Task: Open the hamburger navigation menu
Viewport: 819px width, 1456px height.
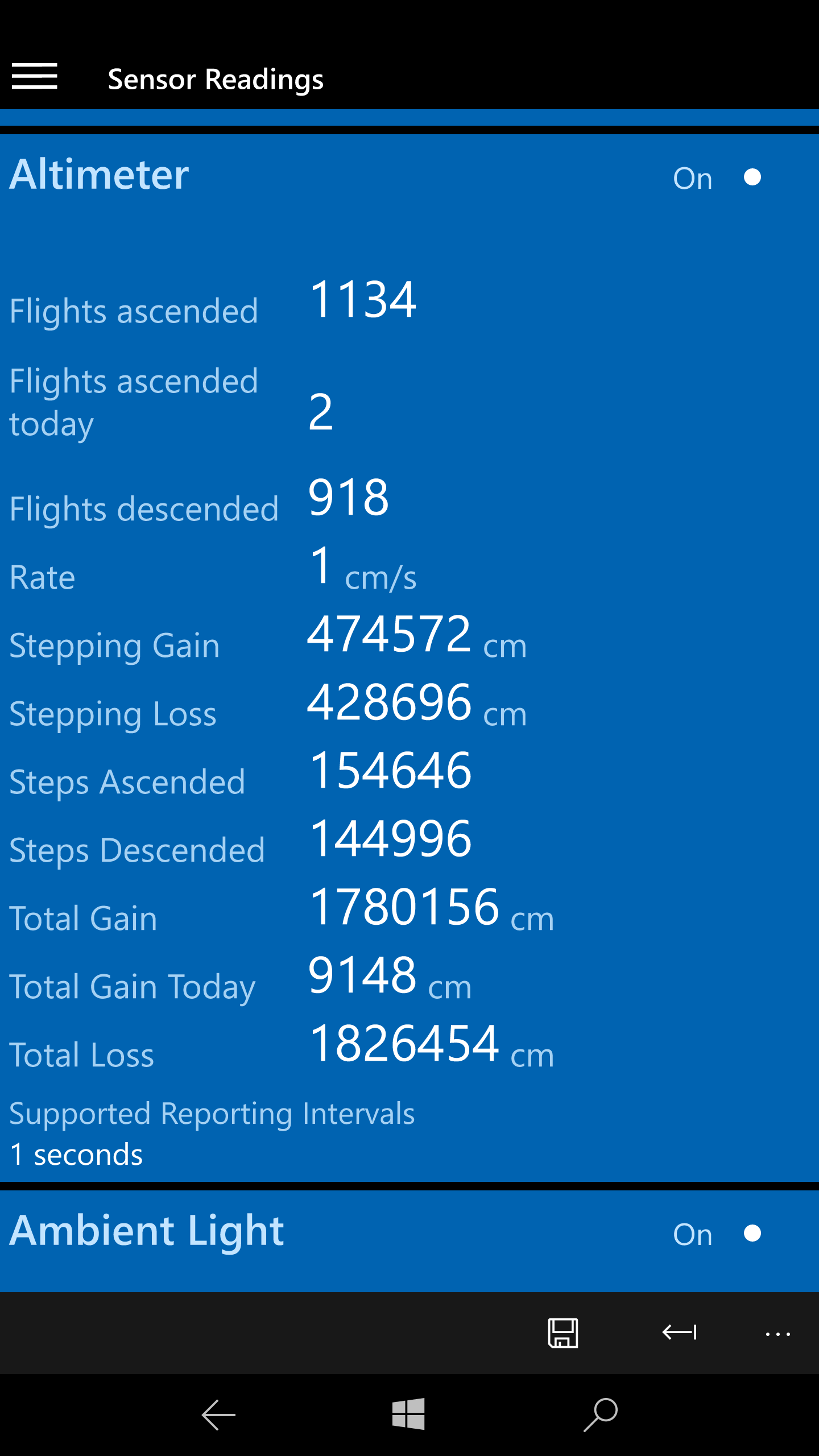Action: tap(34, 76)
